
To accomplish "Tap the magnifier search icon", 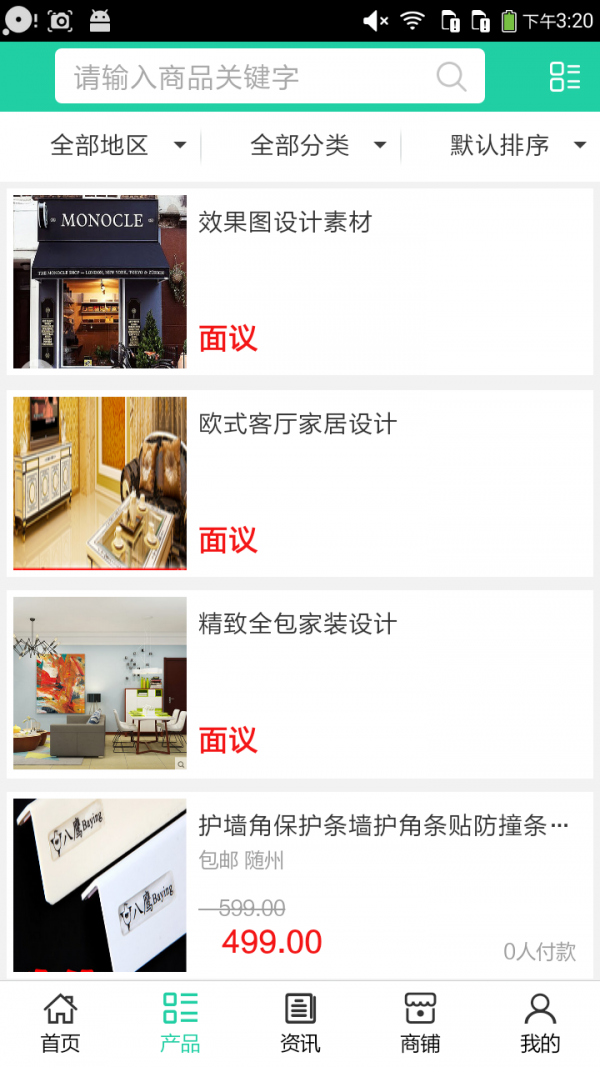I will 452,77.
